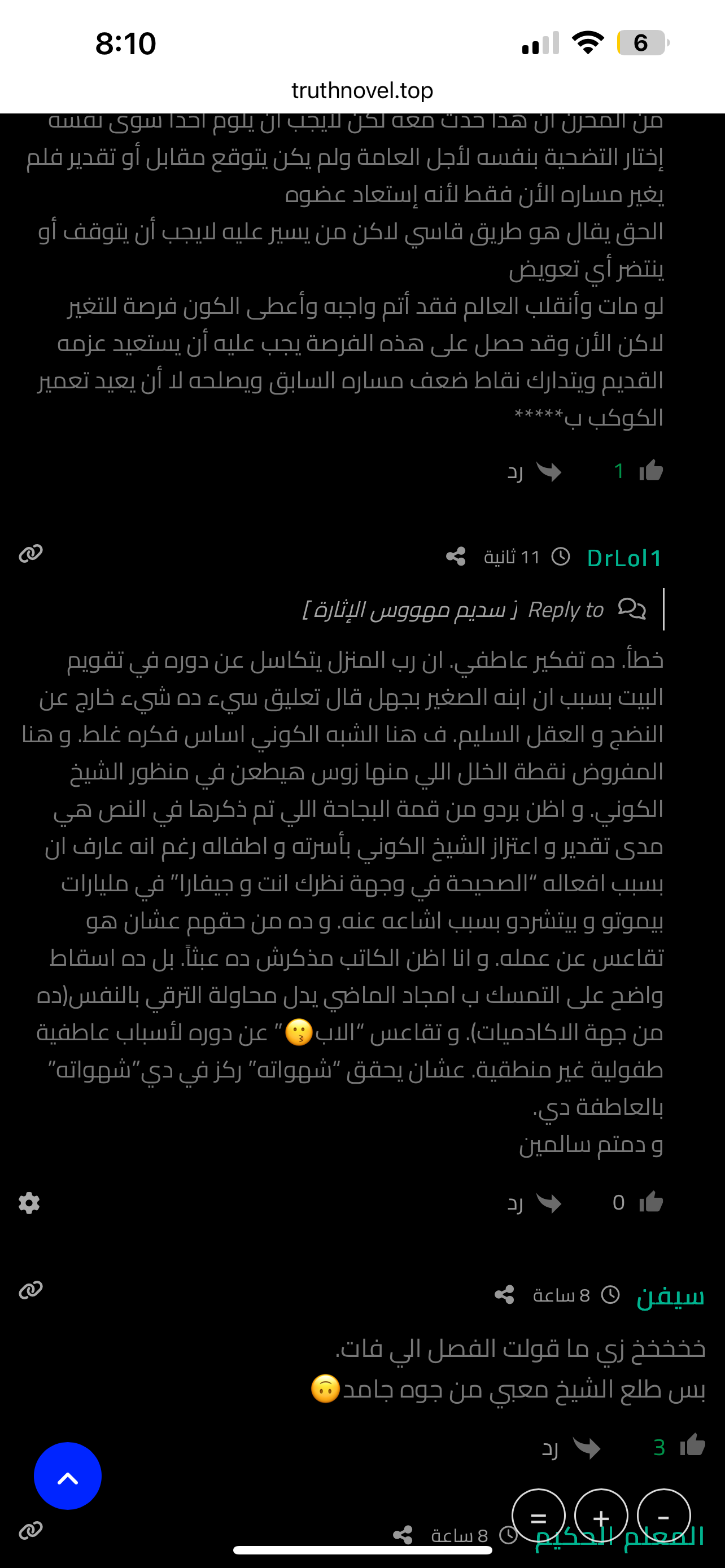Open DrLol1's profile
This screenshot has height=1568, width=725.
click(x=624, y=558)
